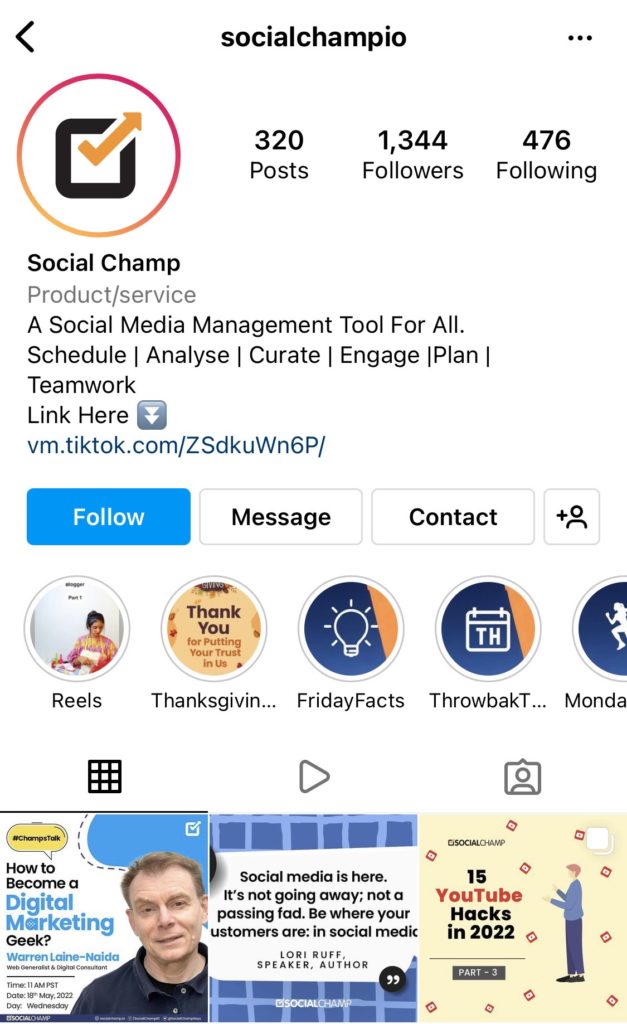The image size is (627, 1024).
Task: Switch to the grid posts tab
Action: 104,776
